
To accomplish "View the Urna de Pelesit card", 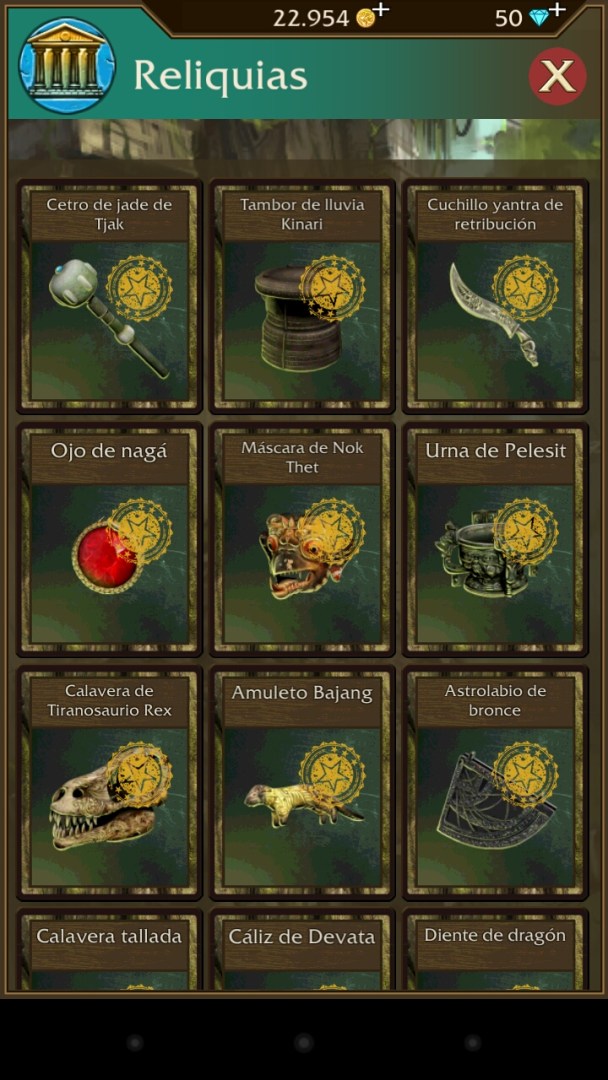I will [495, 540].
